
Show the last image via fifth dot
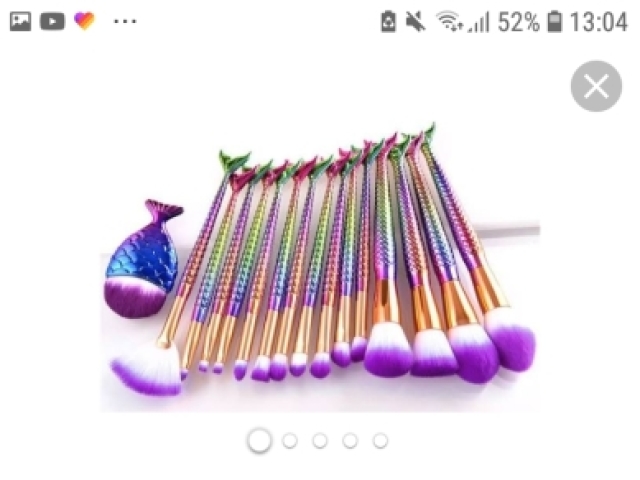pyautogui.click(x=380, y=440)
